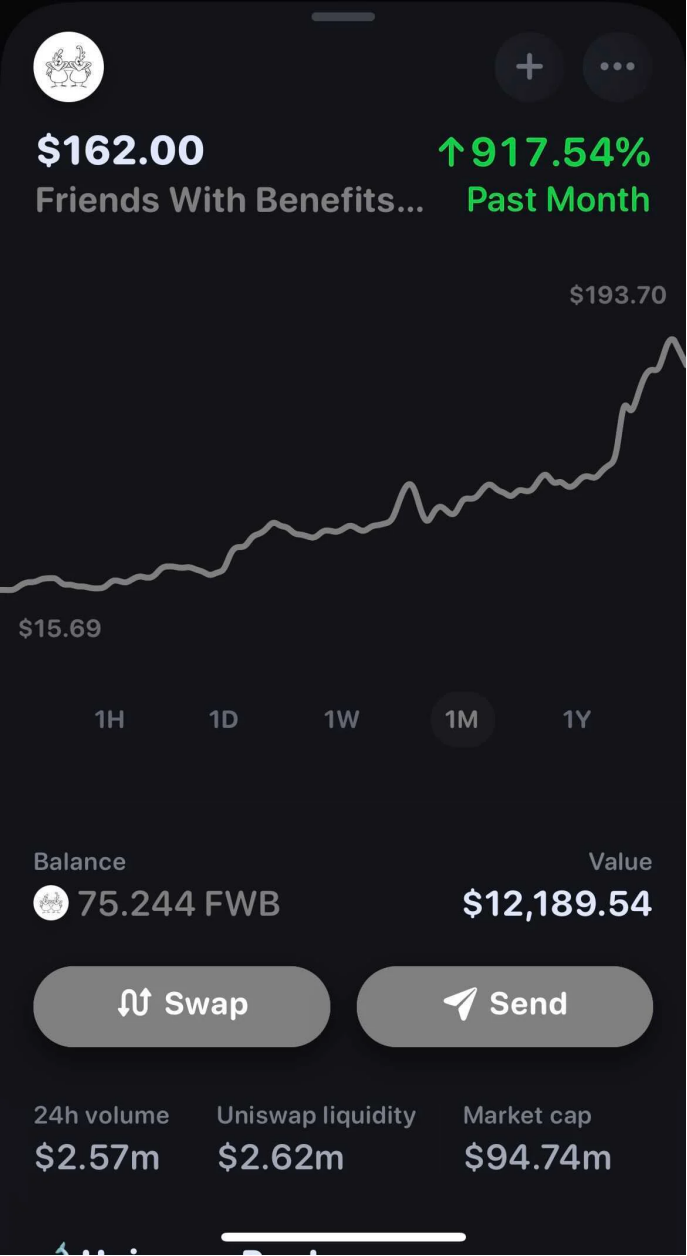Select the 1D chart range
This screenshot has height=1256, width=687.
[x=223, y=719]
